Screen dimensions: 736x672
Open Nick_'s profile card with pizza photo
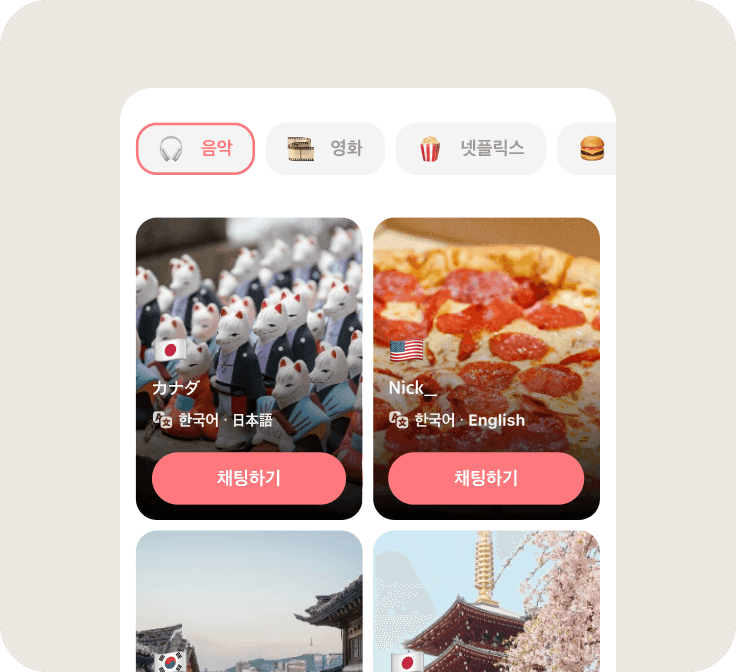click(x=486, y=300)
